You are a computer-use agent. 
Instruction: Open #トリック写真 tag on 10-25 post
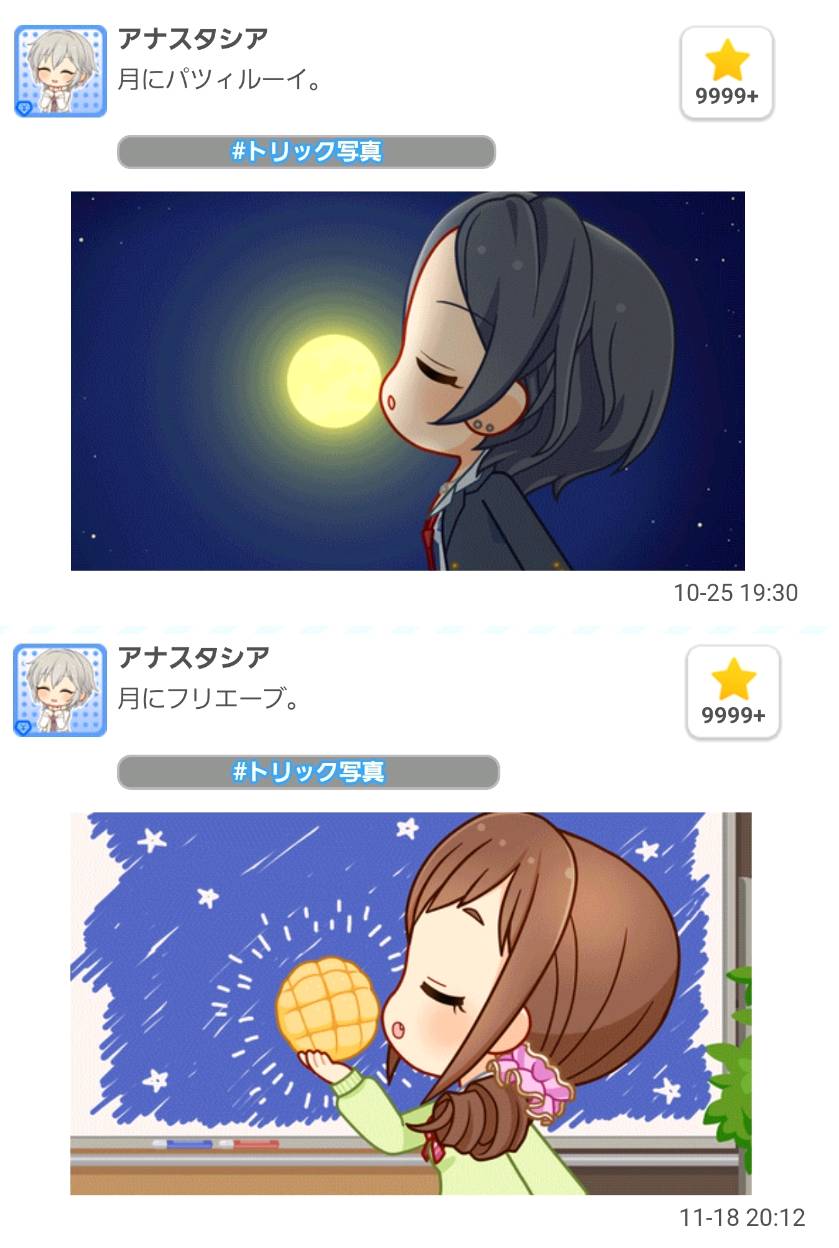(307, 152)
